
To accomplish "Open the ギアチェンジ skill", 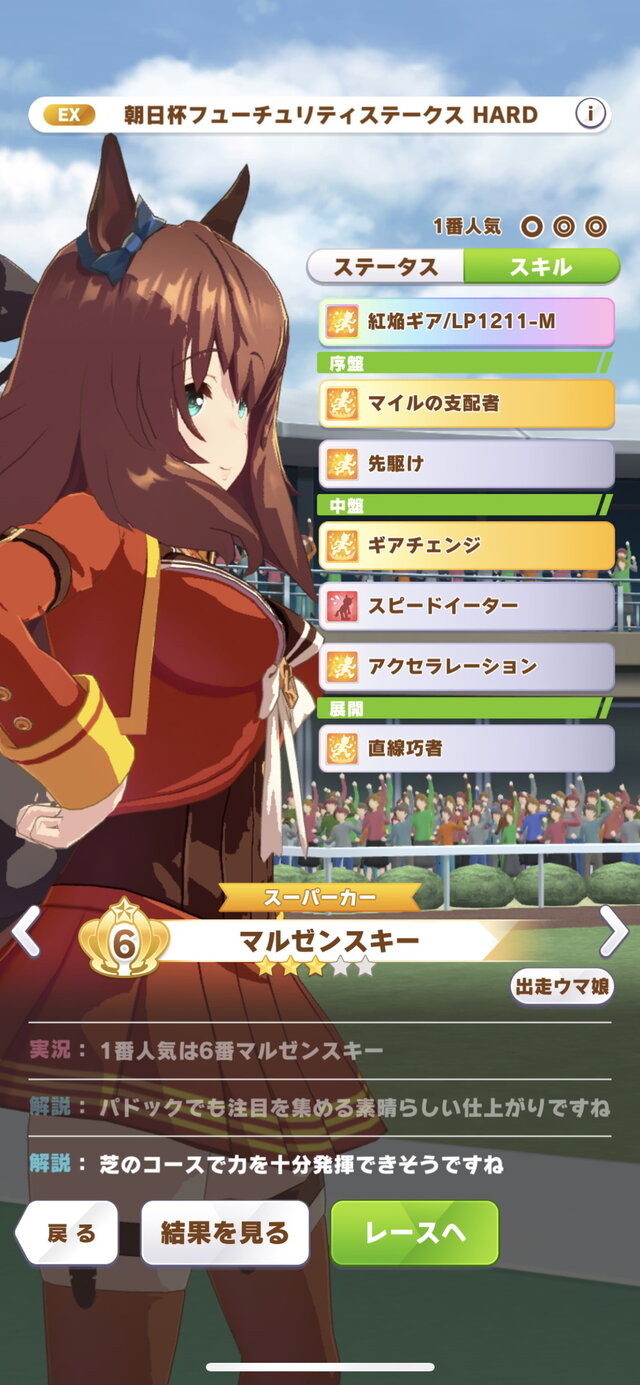I will click(466, 546).
